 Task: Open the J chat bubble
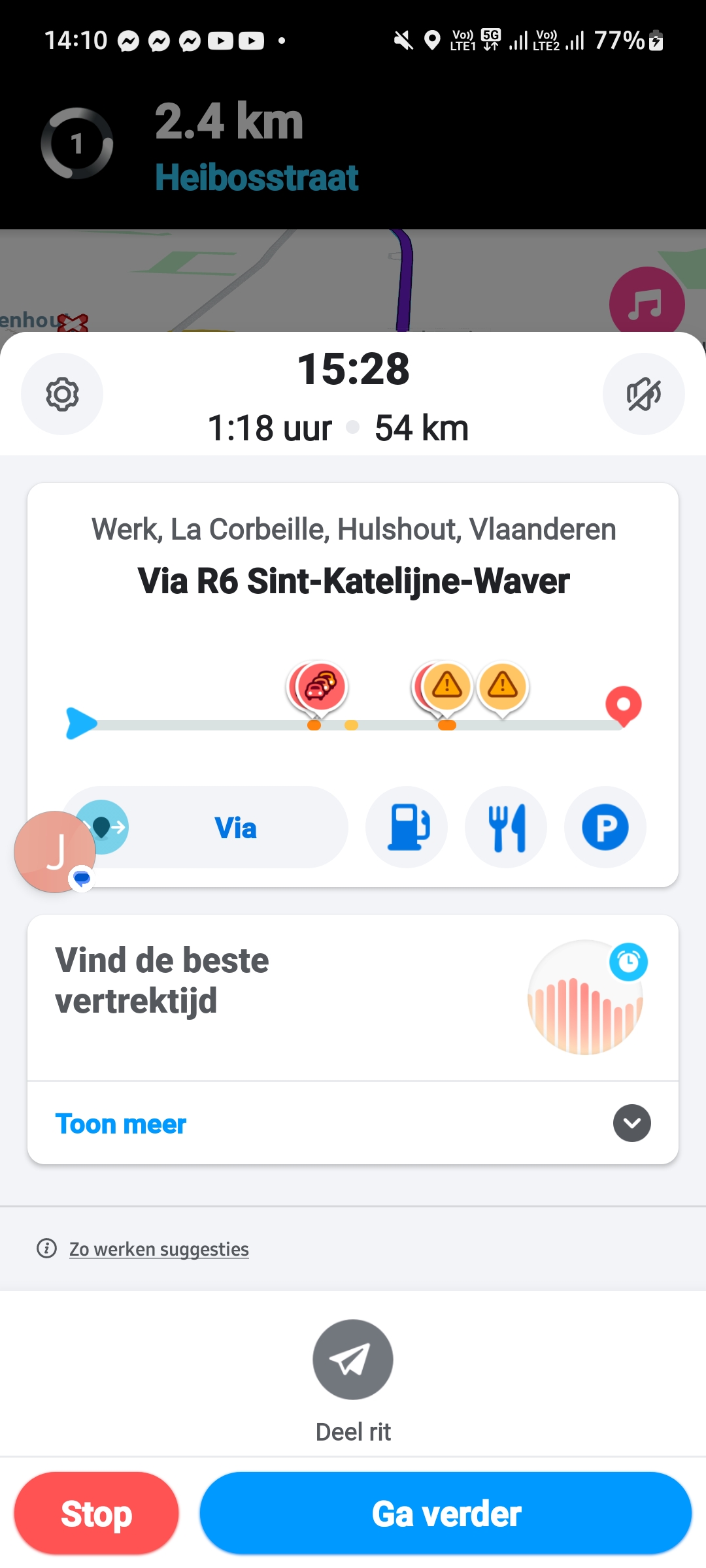pyautogui.click(x=55, y=851)
